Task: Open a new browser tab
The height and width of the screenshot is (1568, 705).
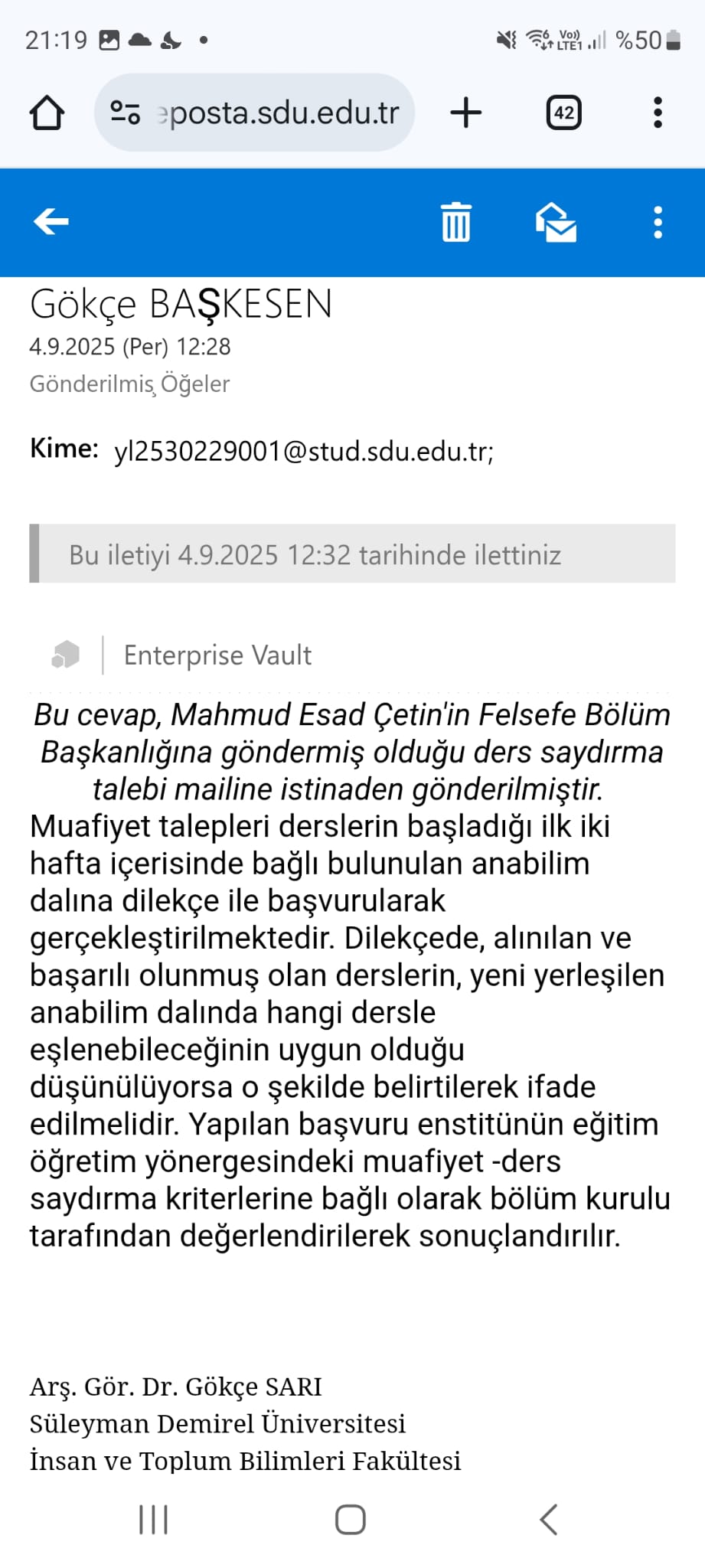Action: [466, 113]
